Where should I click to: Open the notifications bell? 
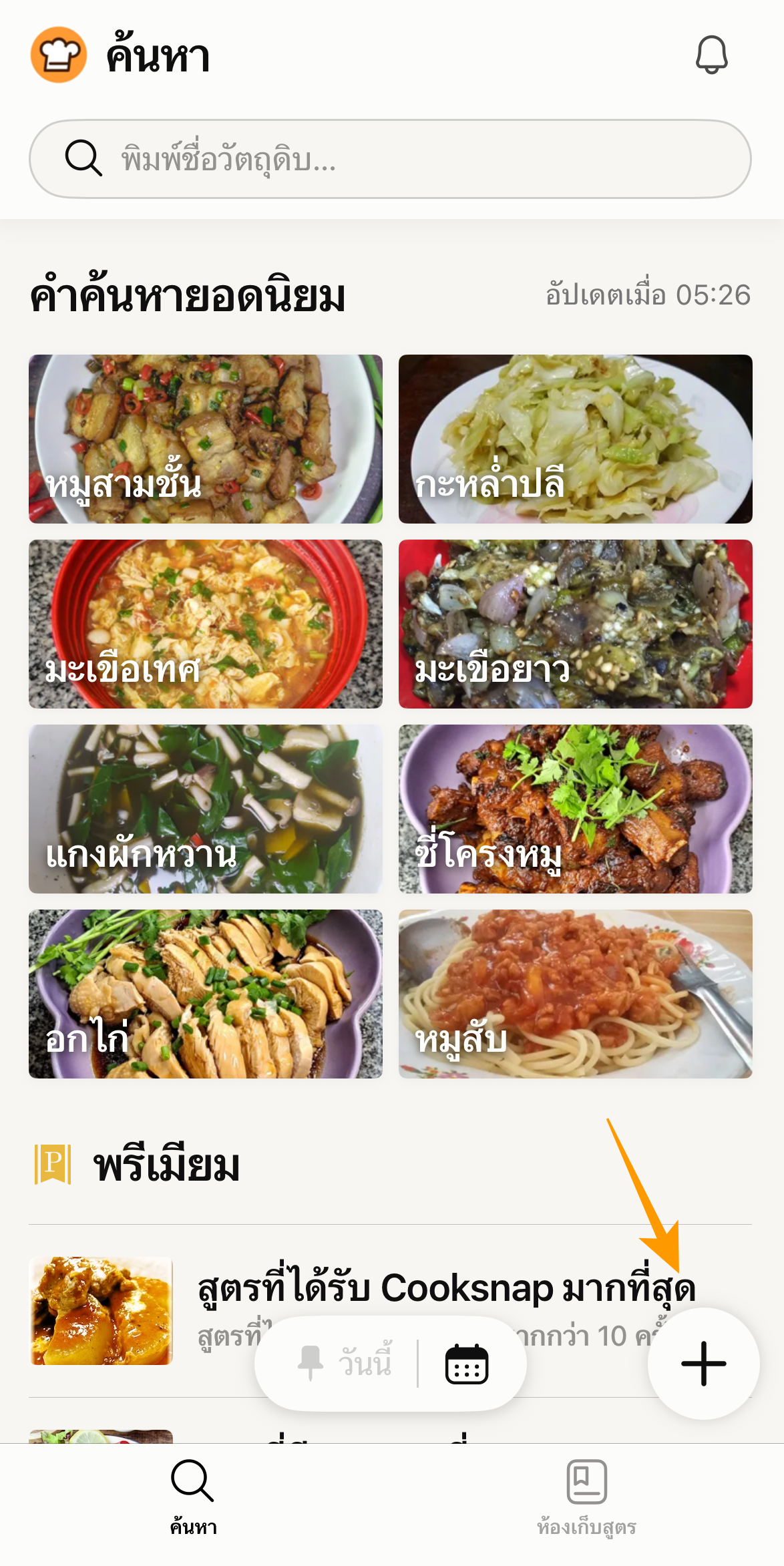point(711,55)
